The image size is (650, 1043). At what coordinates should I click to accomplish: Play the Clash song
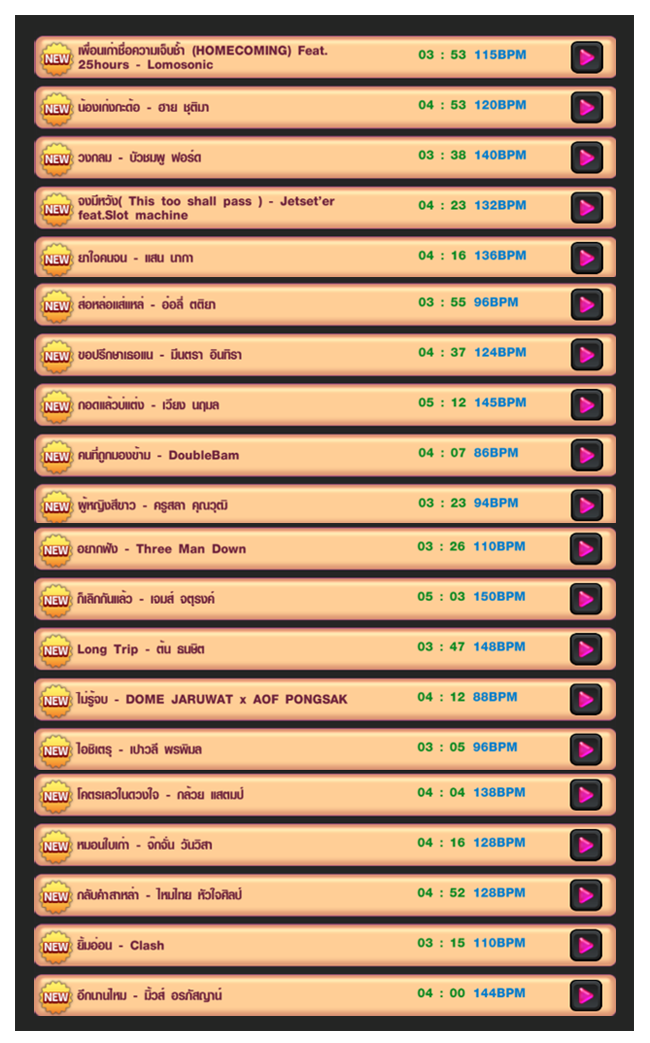587,945
